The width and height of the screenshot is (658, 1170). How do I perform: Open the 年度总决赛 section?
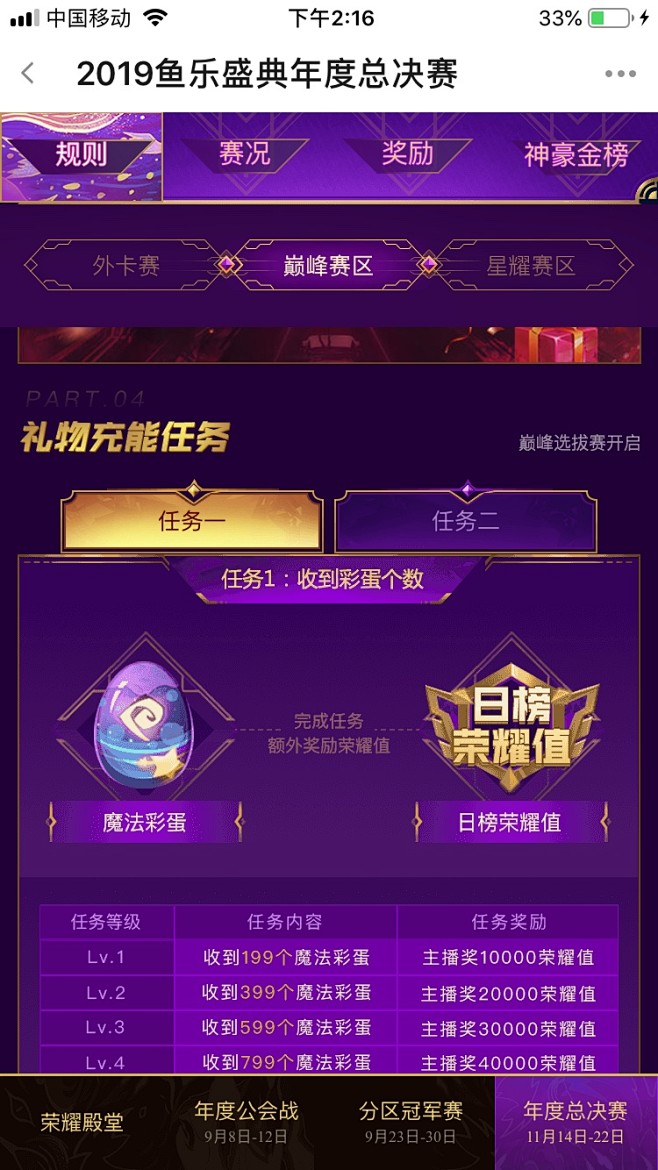[x=576, y=1122]
